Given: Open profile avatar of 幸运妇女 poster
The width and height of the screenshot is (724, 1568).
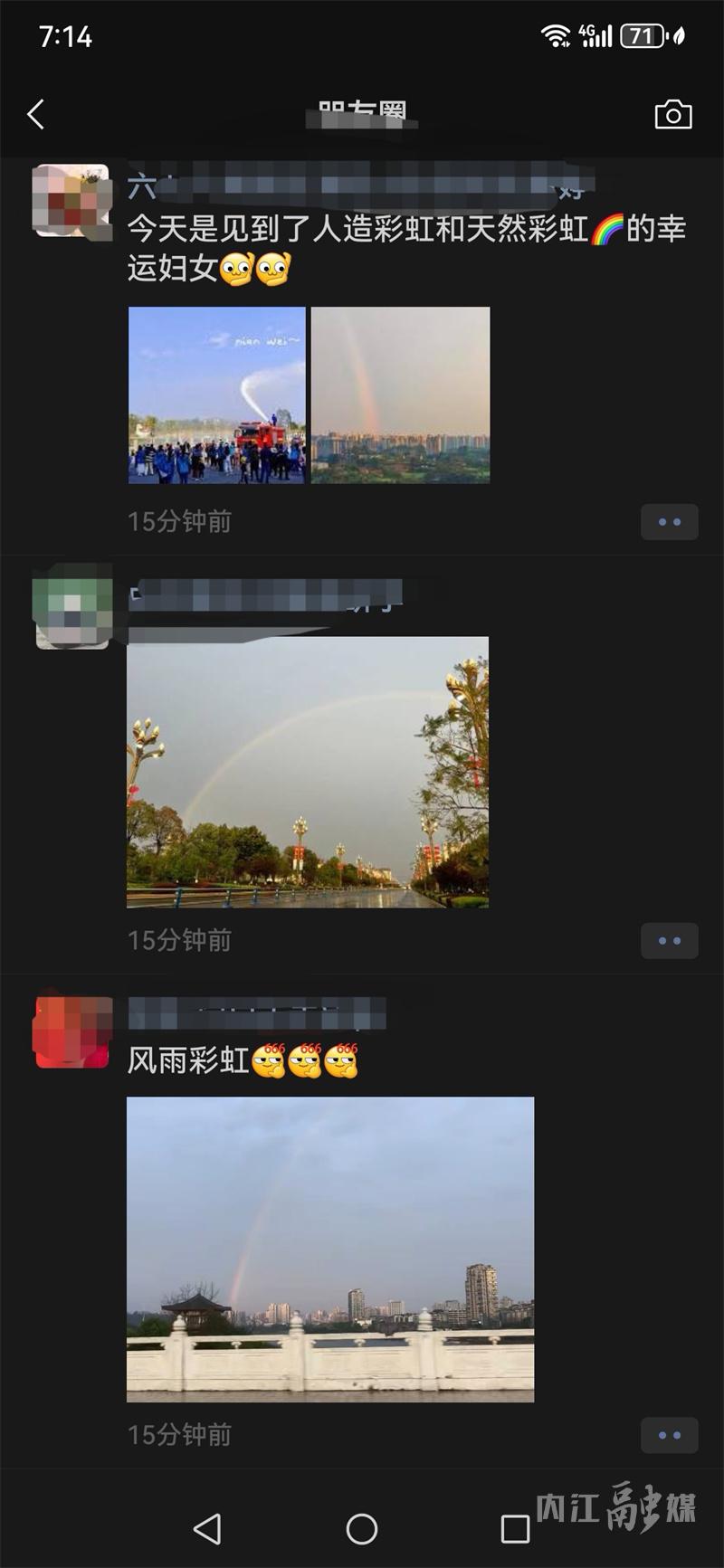Looking at the screenshot, I should pos(71,201).
